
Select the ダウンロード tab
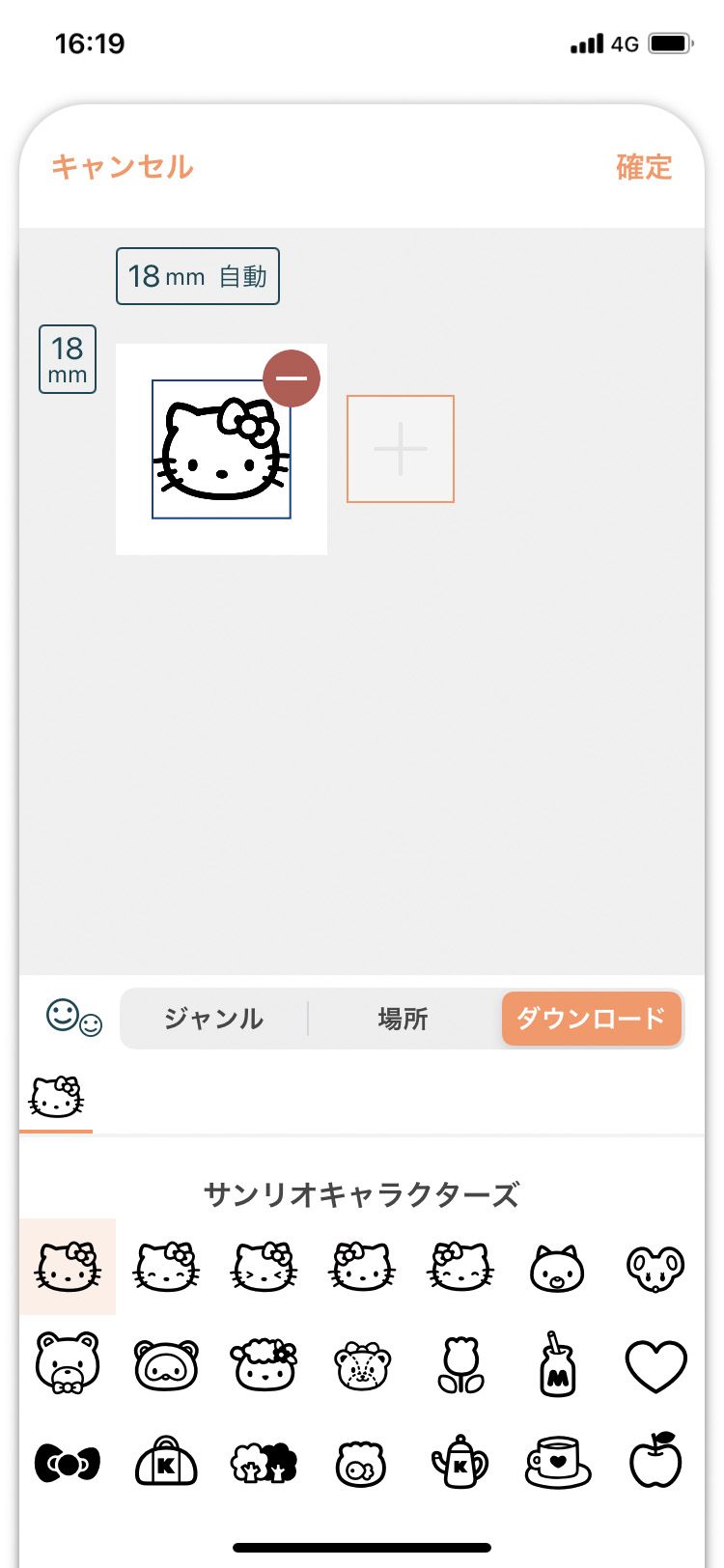(x=591, y=1019)
